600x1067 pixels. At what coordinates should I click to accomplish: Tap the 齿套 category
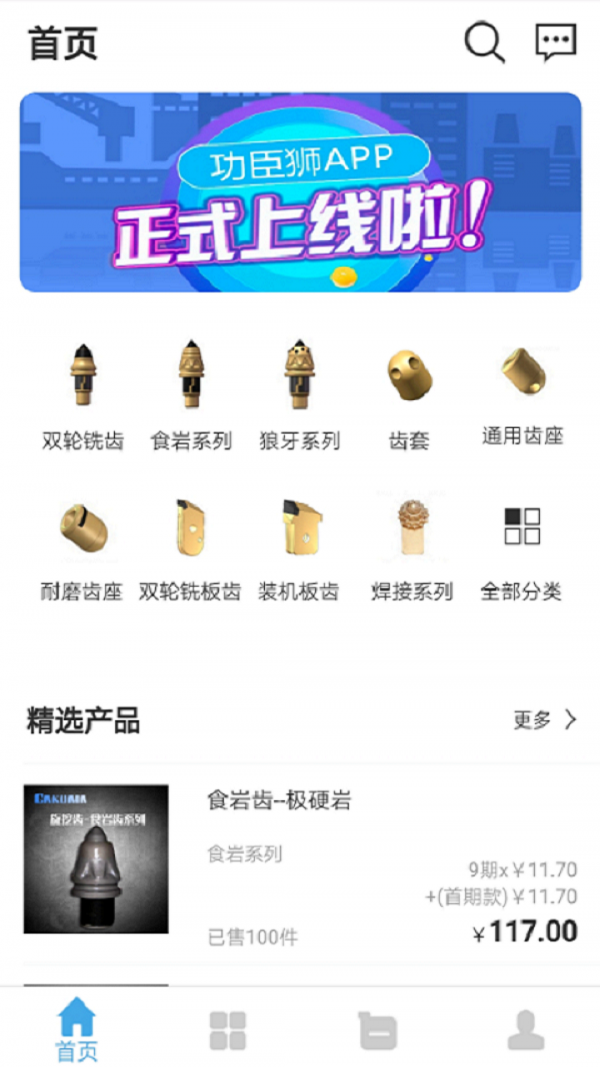click(409, 396)
